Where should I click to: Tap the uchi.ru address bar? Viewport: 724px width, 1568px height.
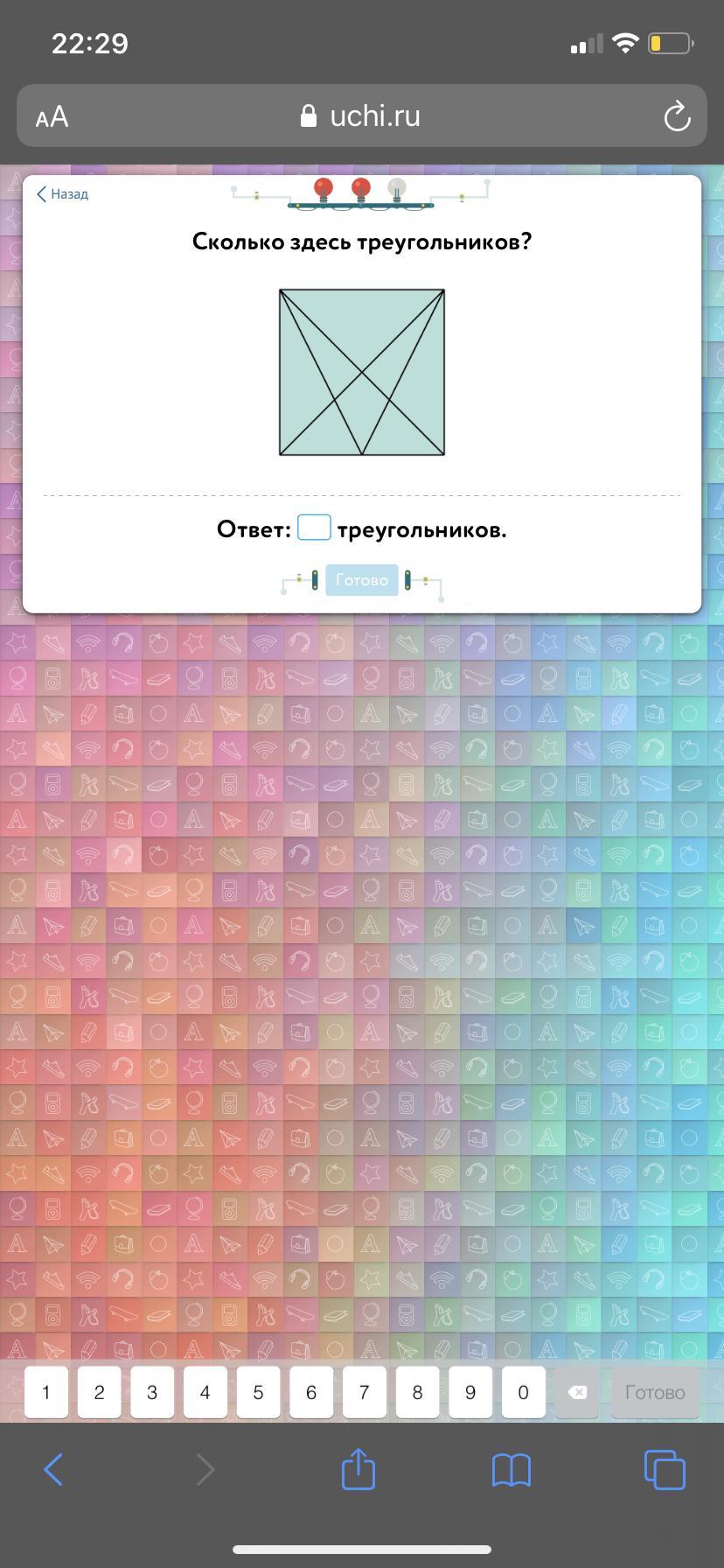361,116
